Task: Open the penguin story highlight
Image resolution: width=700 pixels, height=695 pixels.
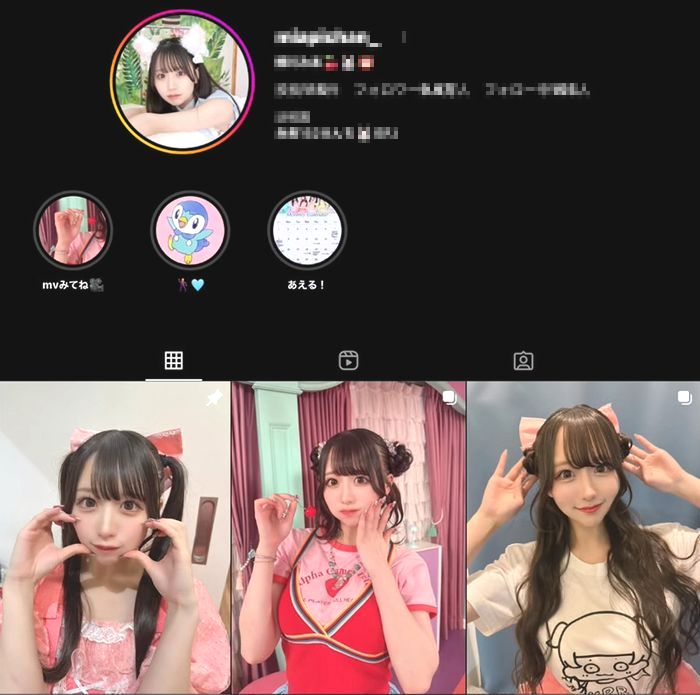Action: click(190, 231)
